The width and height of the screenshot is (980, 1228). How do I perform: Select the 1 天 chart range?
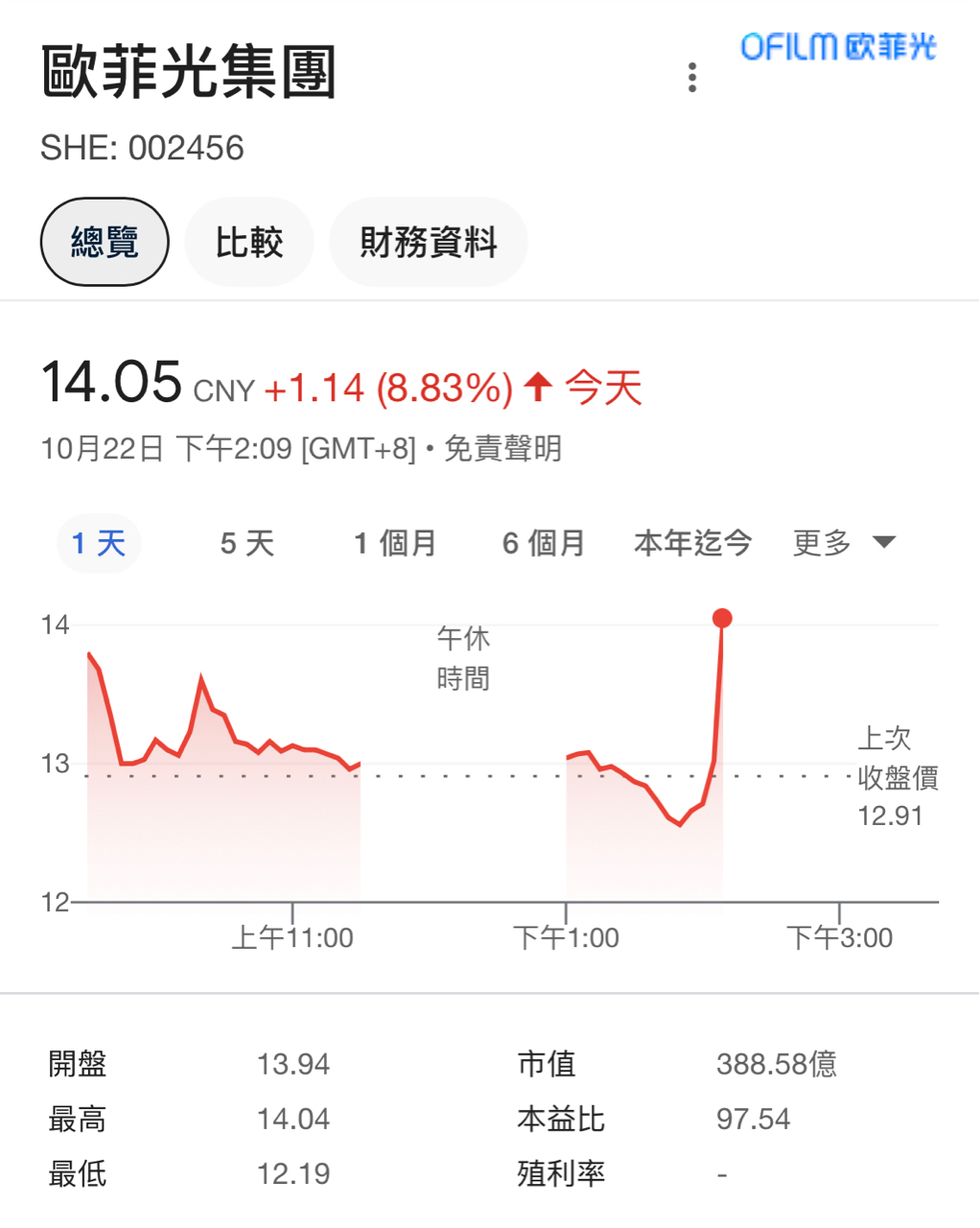(99, 543)
